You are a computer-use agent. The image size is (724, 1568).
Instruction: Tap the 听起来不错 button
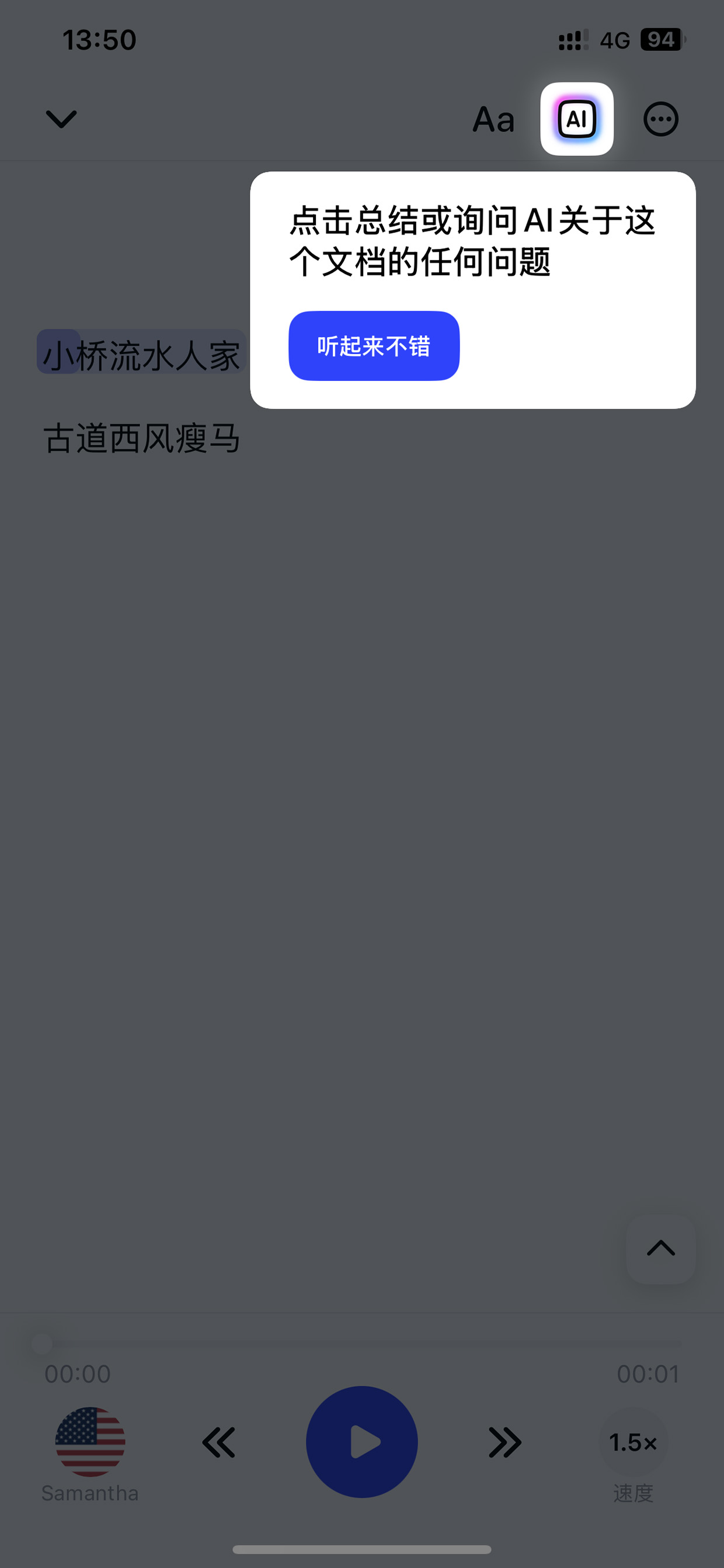(374, 346)
